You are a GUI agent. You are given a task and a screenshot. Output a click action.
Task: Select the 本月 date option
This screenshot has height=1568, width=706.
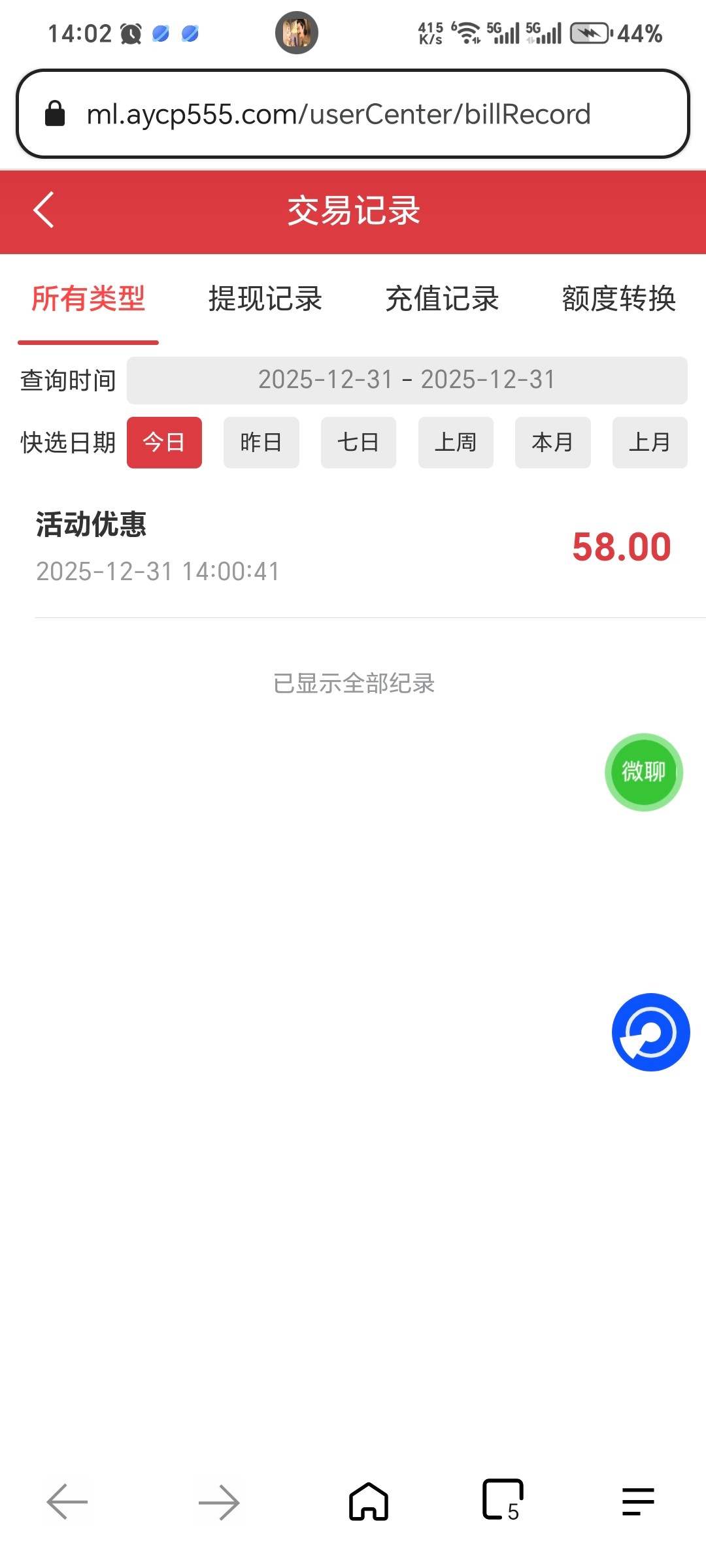coord(552,442)
